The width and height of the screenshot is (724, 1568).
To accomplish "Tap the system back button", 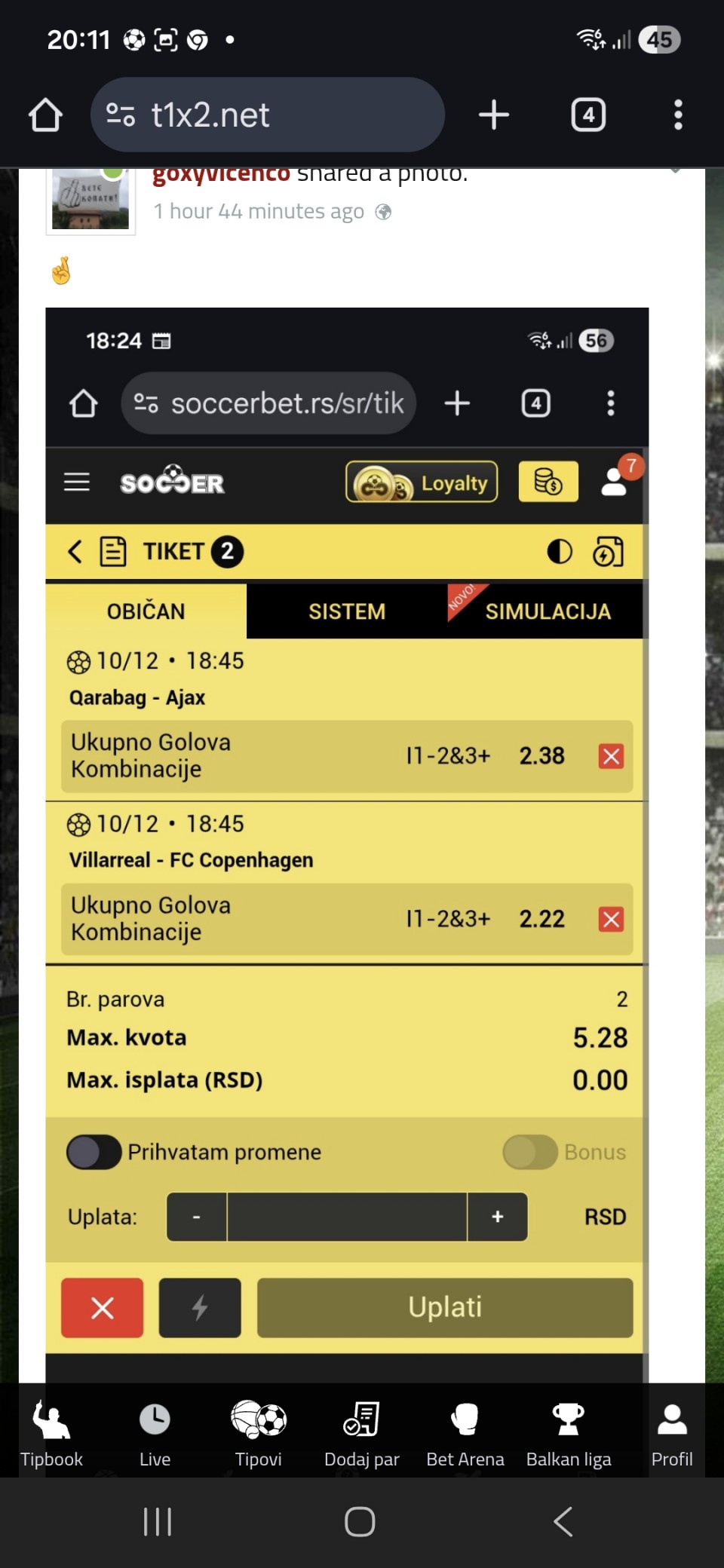I will (563, 1521).
